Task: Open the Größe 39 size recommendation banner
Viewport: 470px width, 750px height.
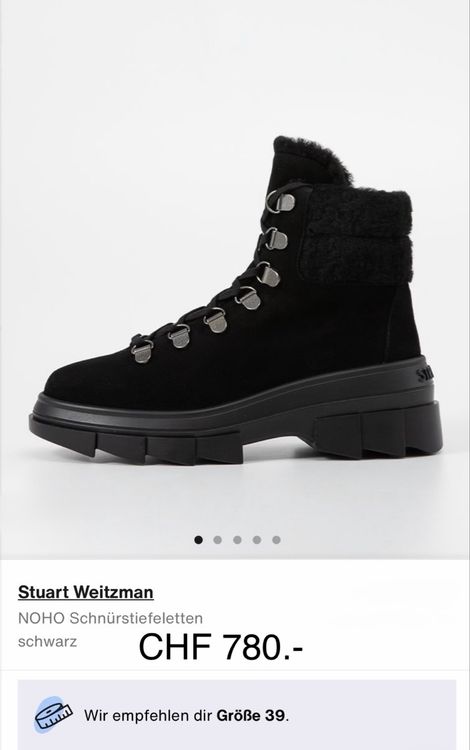Action: click(237, 715)
